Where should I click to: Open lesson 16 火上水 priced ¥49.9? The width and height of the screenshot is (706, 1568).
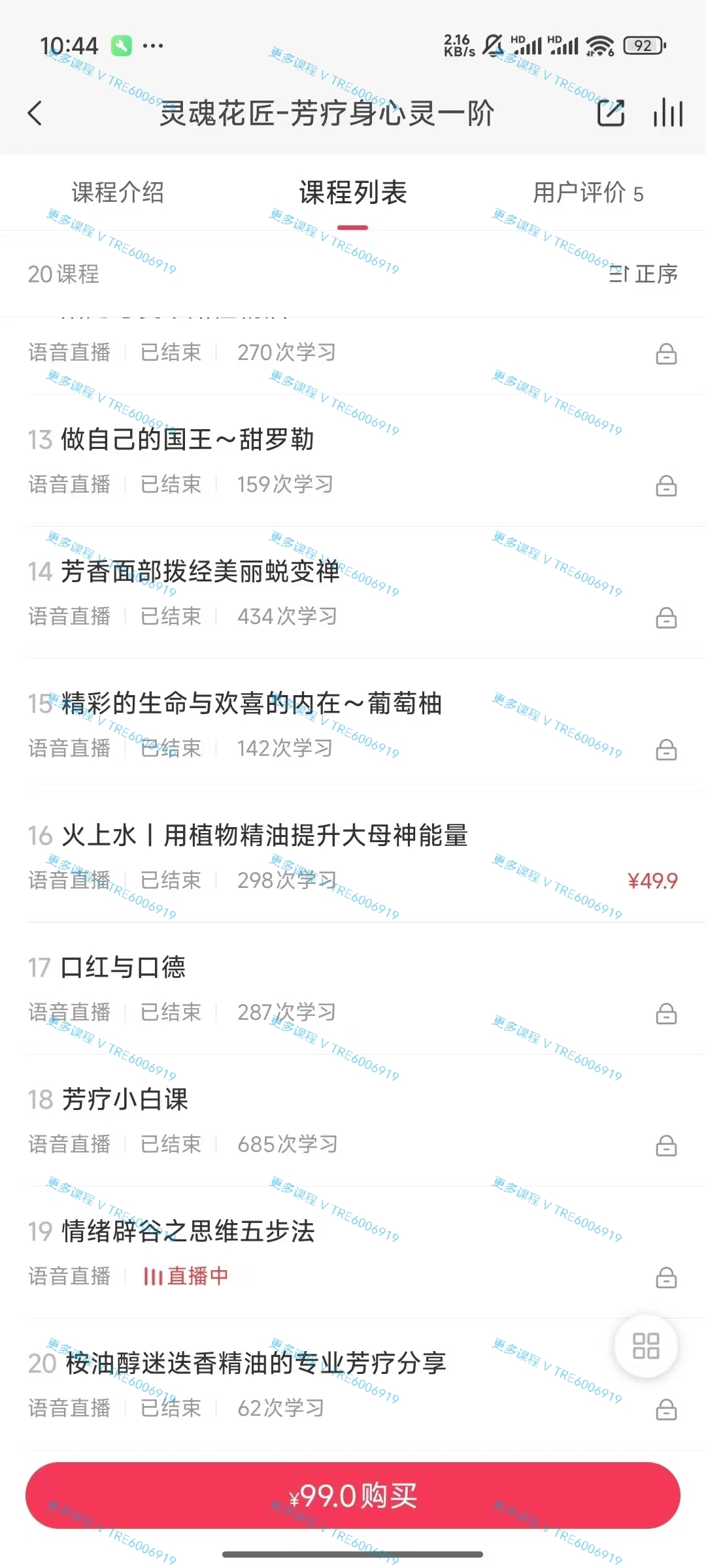[x=353, y=857]
